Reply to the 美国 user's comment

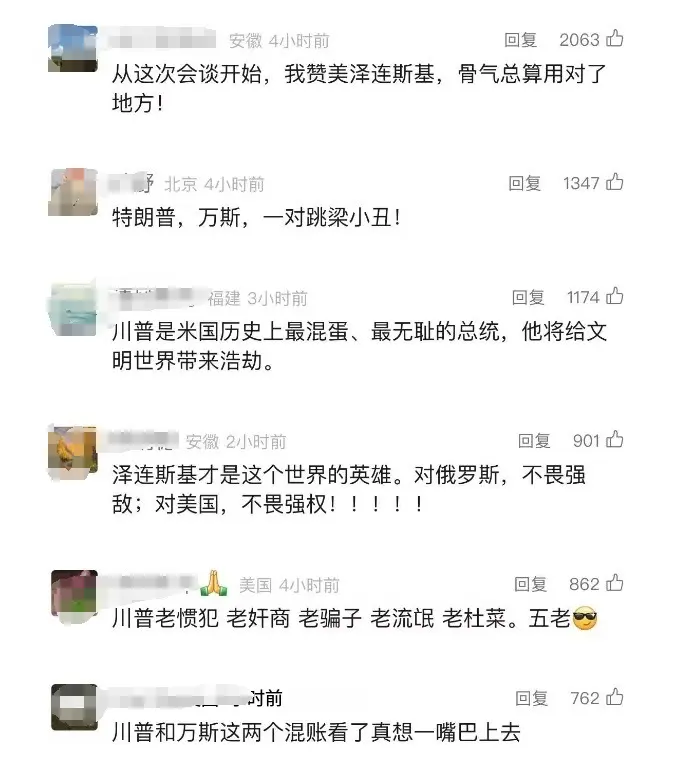tap(531, 584)
